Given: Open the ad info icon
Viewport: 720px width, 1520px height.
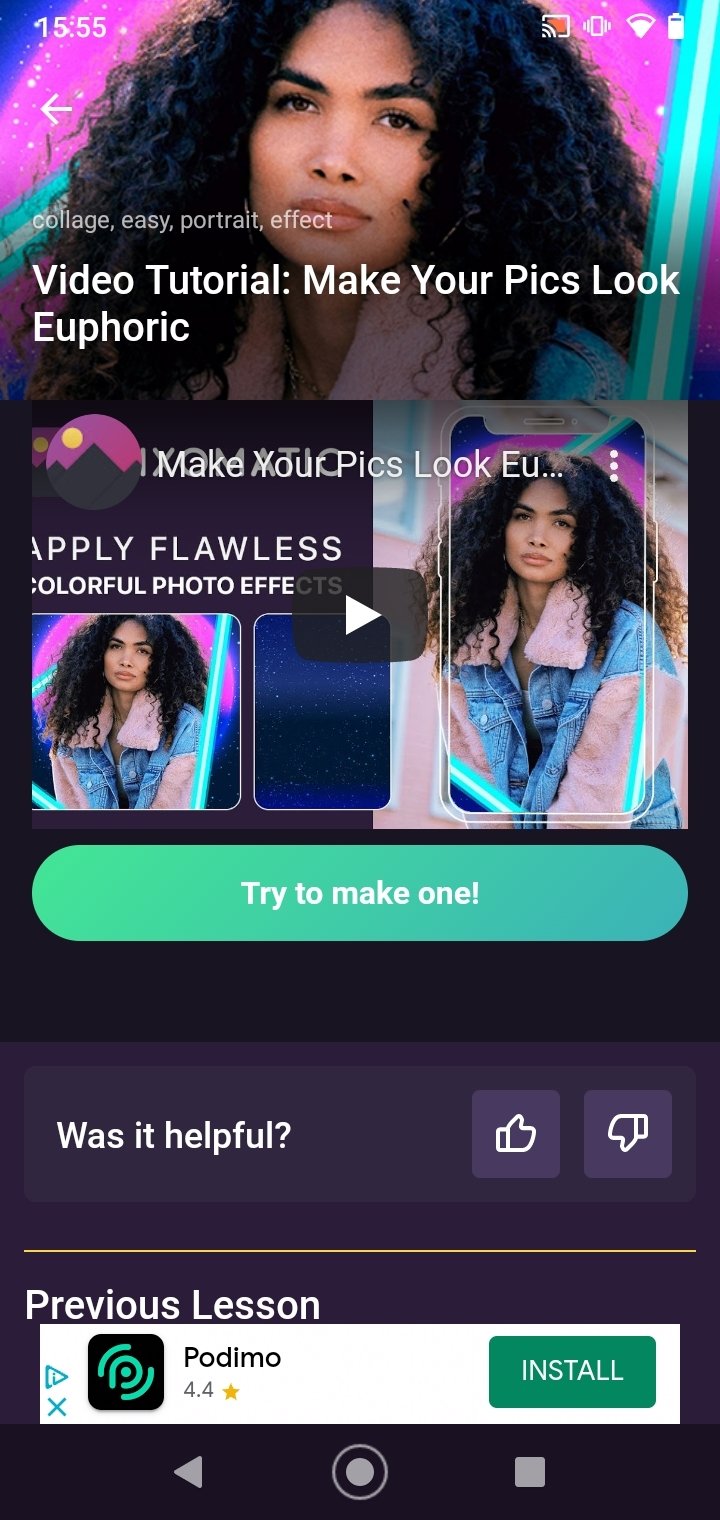Looking at the screenshot, I should (x=57, y=1377).
